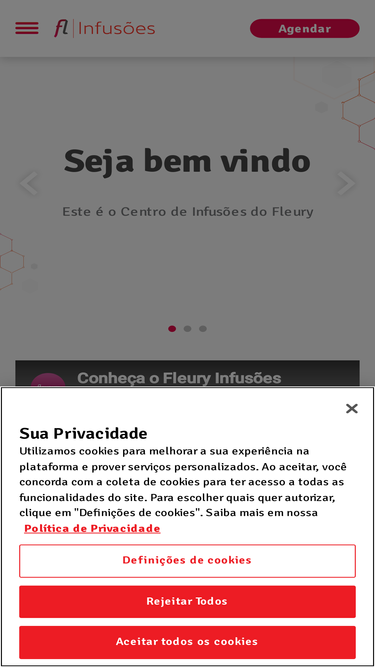Image resolution: width=375 pixels, height=667 pixels.
Task: Go to the next carousel slide arrow
Action: [x=346, y=183]
